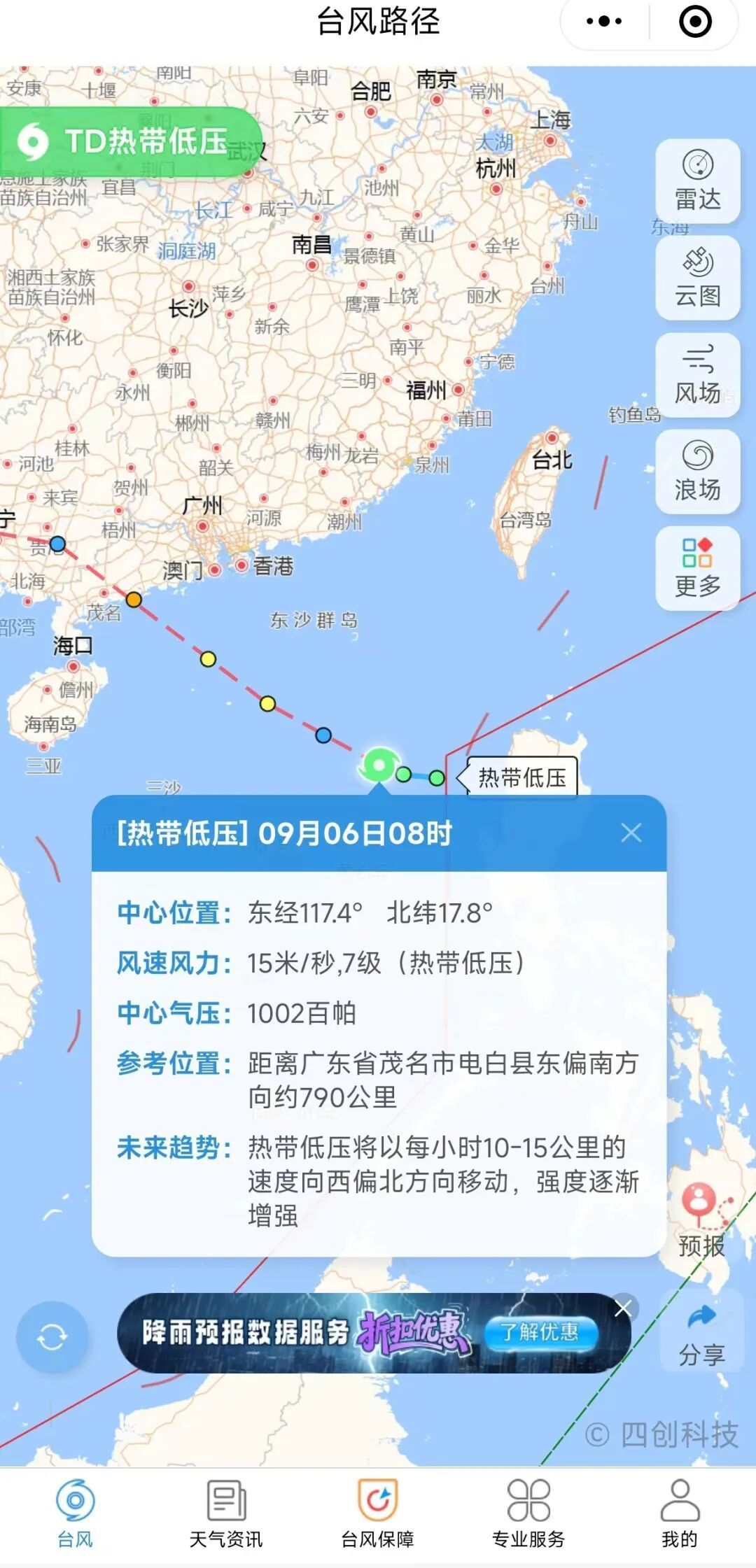756x1568 pixels.
Task: Select the orange track point near 茂名
Action: pyautogui.click(x=134, y=600)
